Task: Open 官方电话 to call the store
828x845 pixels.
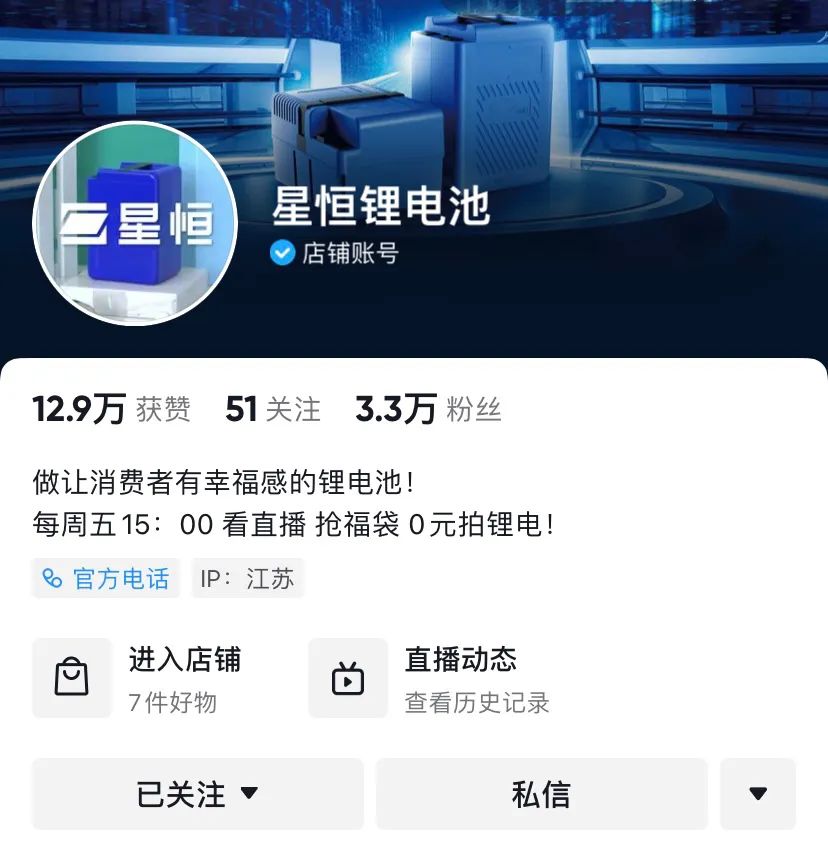Action: click(105, 578)
